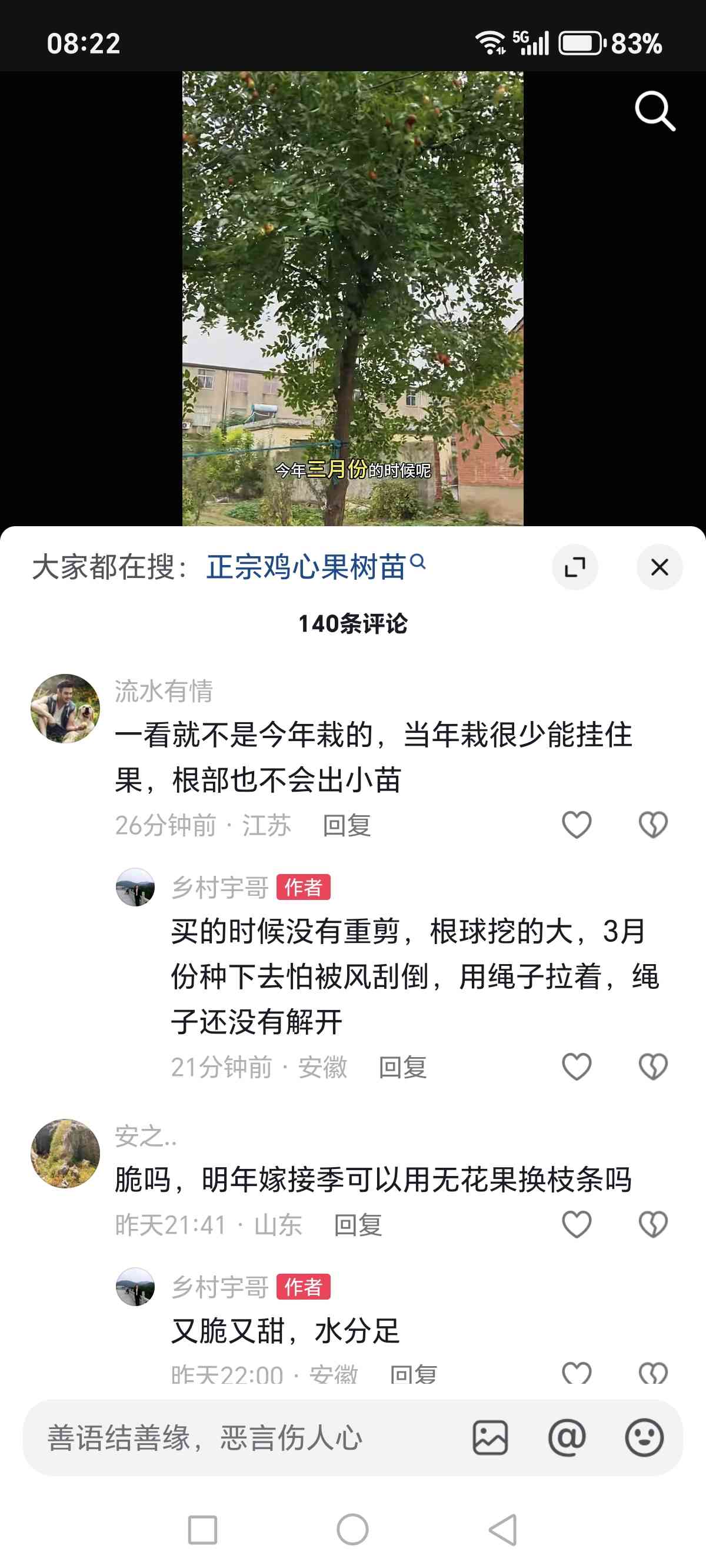Viewport: 706px width, 1568px height.
Task: Open the search magnifier icon
Action: [x=654, y=111]
